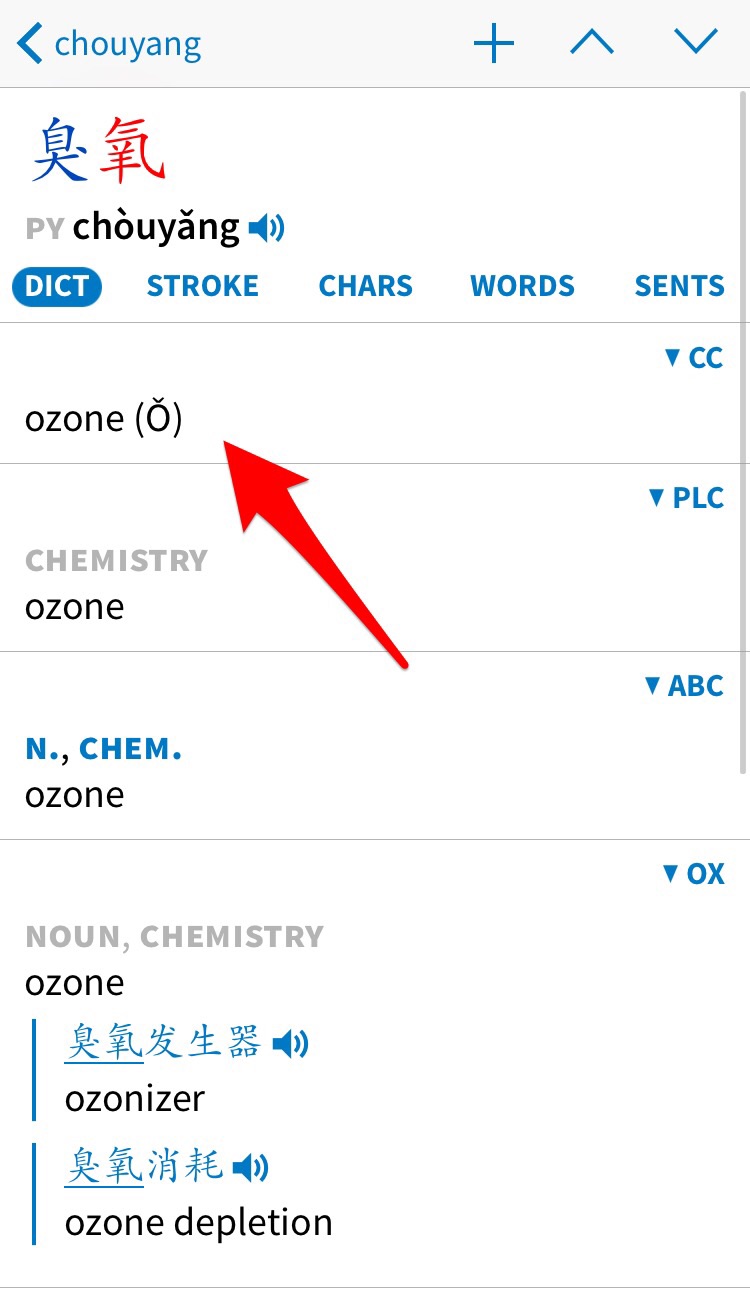
Task: Open the 臭氧消耗 example word
Action: tap(144, 1166)
